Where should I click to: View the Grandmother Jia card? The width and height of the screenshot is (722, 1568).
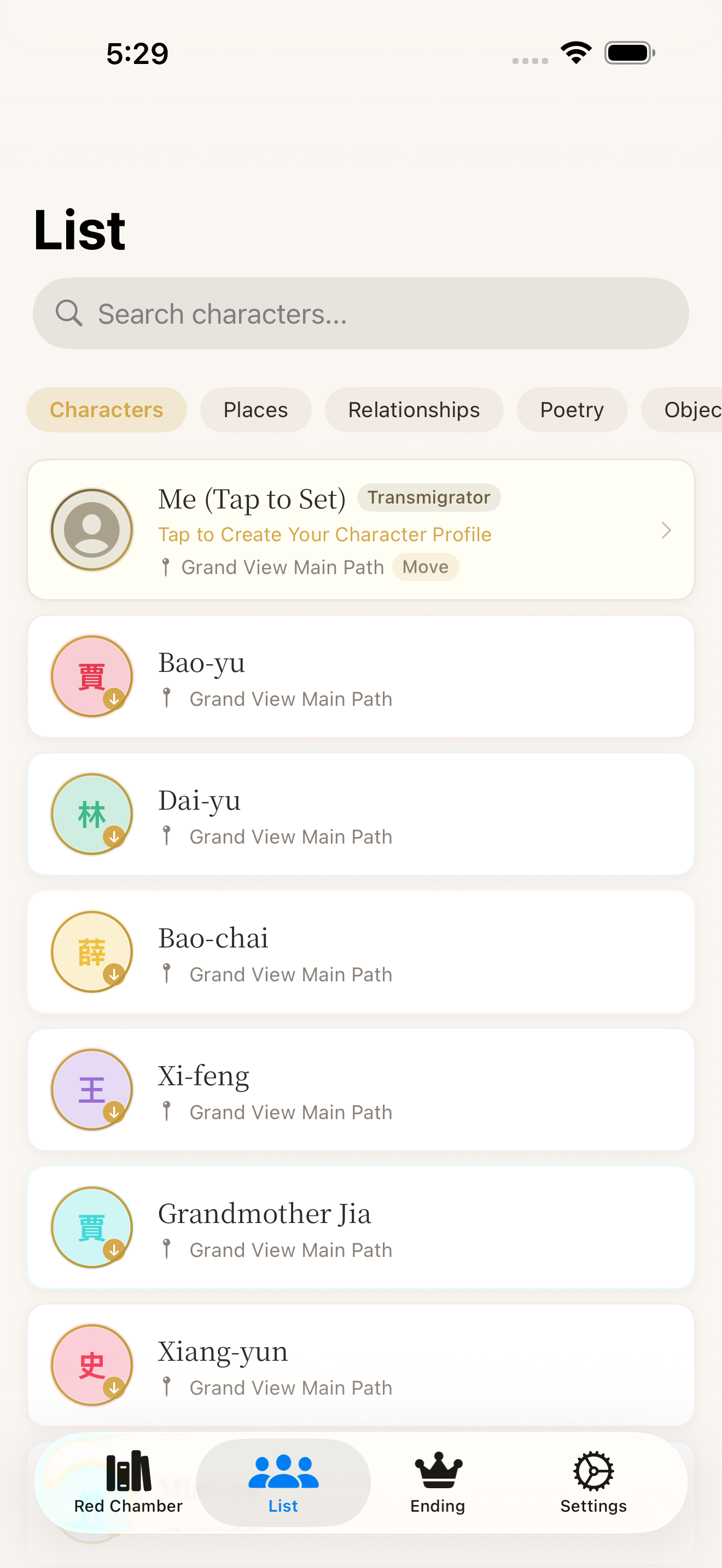click(360, 1227)
